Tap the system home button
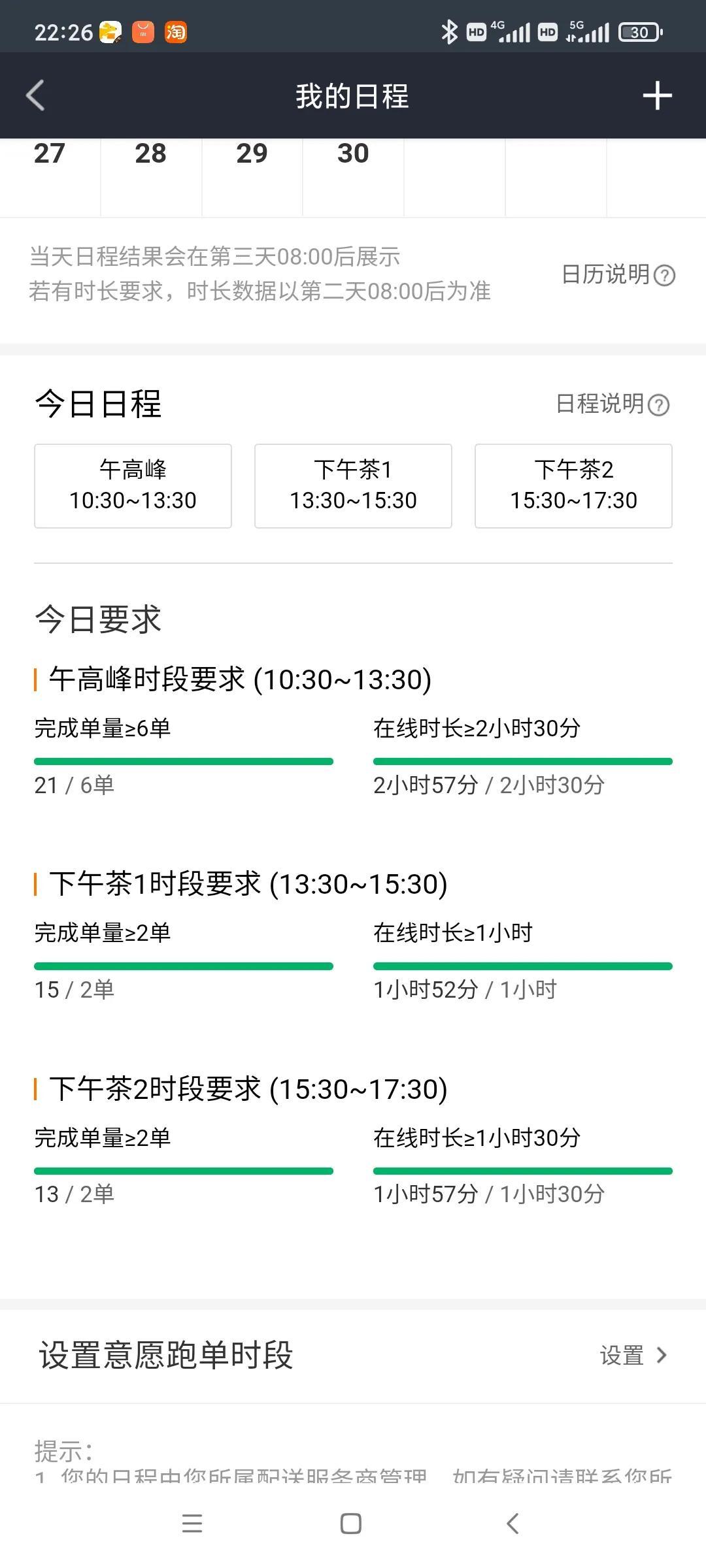706x1568 pixels. tap(351, 1524)
